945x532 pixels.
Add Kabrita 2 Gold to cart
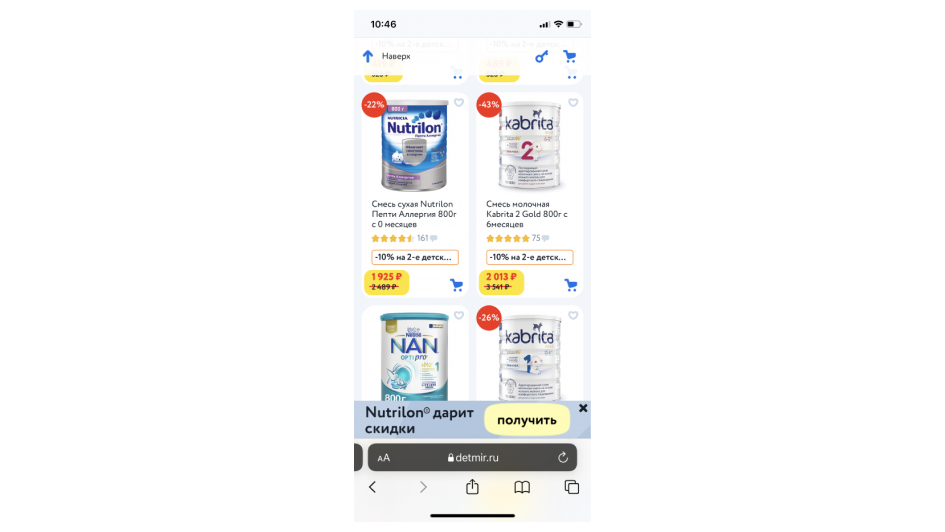571,285
